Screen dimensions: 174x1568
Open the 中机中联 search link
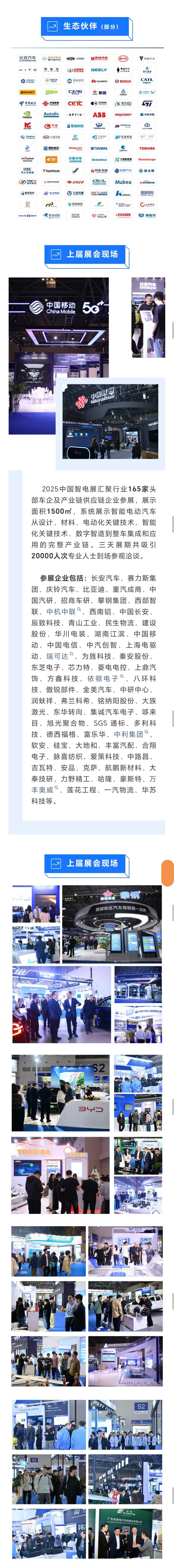click(x=63, y=611)
